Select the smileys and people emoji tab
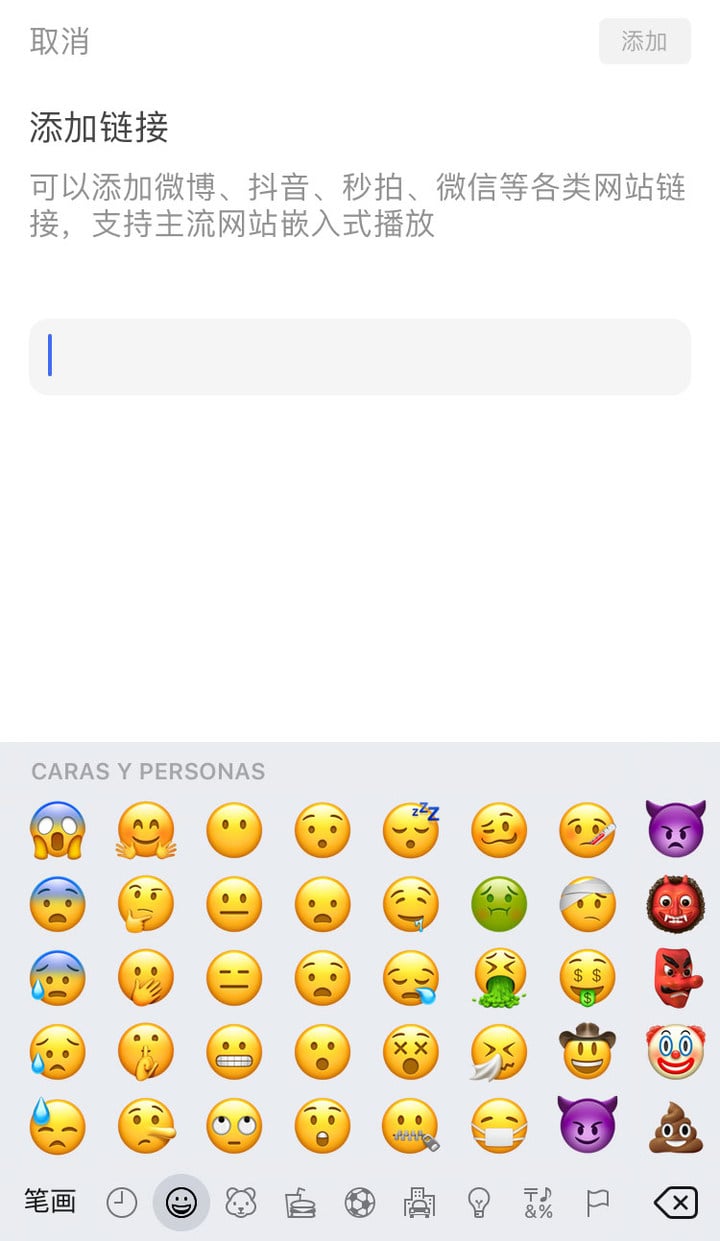This screenshot has width=720, height=1241. pos(181,1202)
